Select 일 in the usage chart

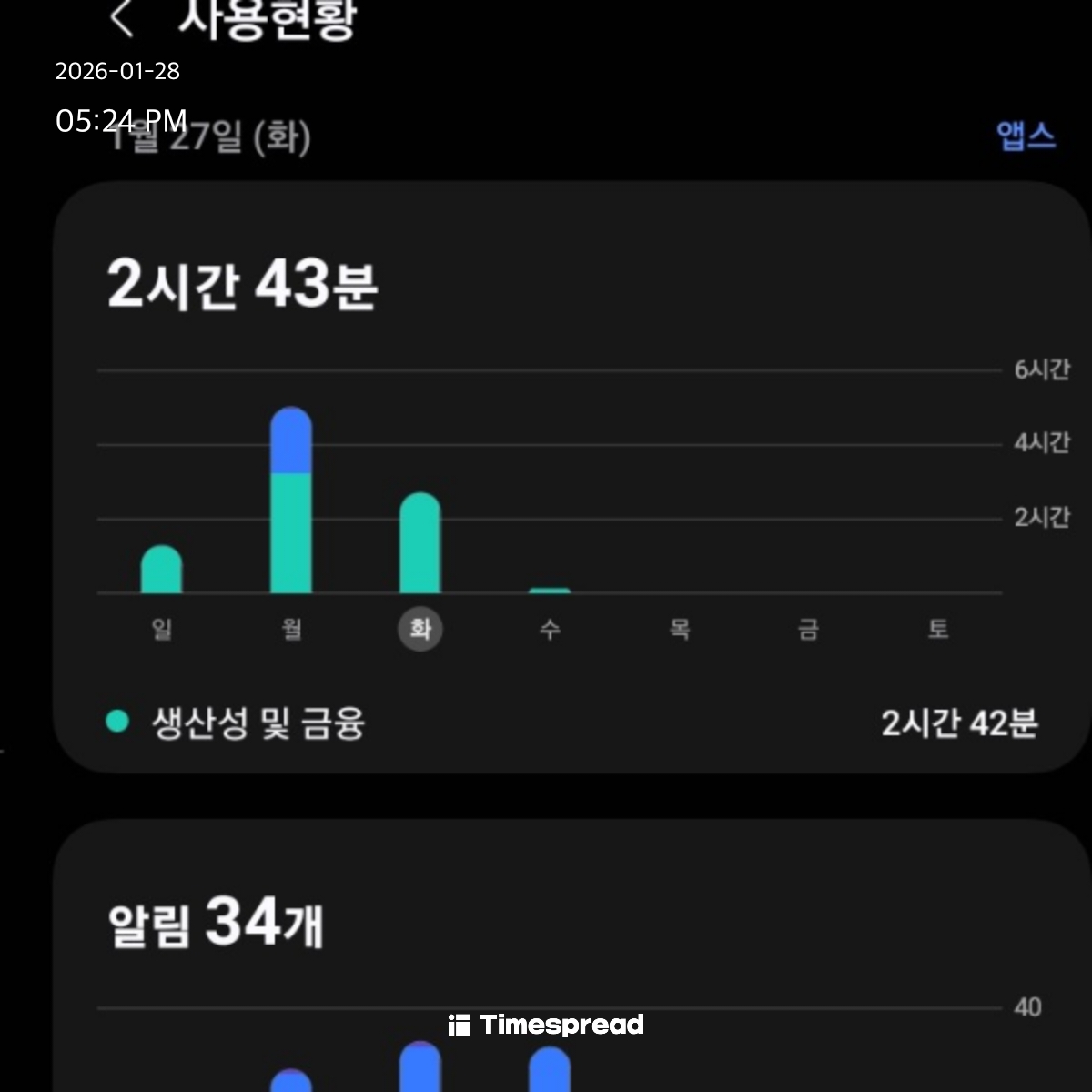(x=162, y=628)
